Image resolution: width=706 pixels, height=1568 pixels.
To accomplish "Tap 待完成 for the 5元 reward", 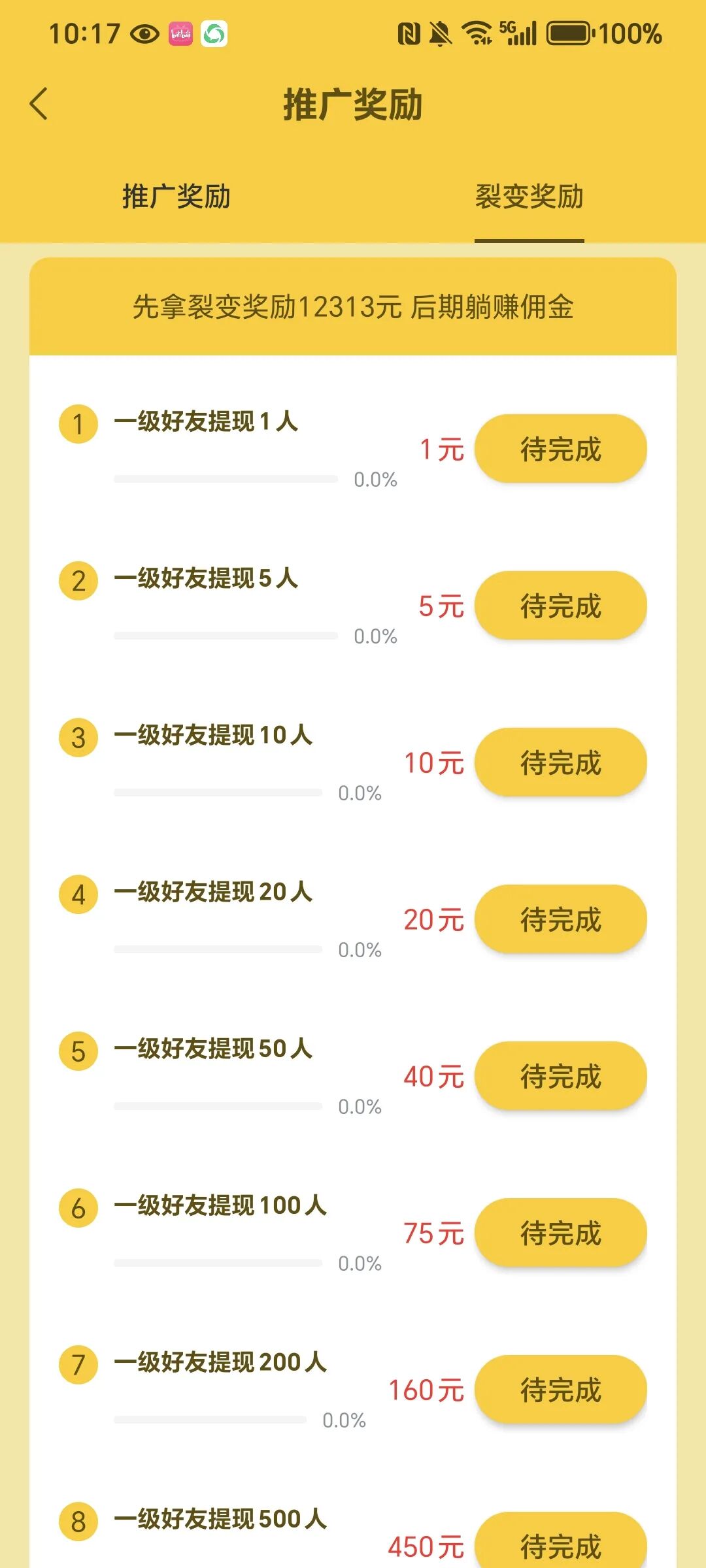I will tap(560, 606).
